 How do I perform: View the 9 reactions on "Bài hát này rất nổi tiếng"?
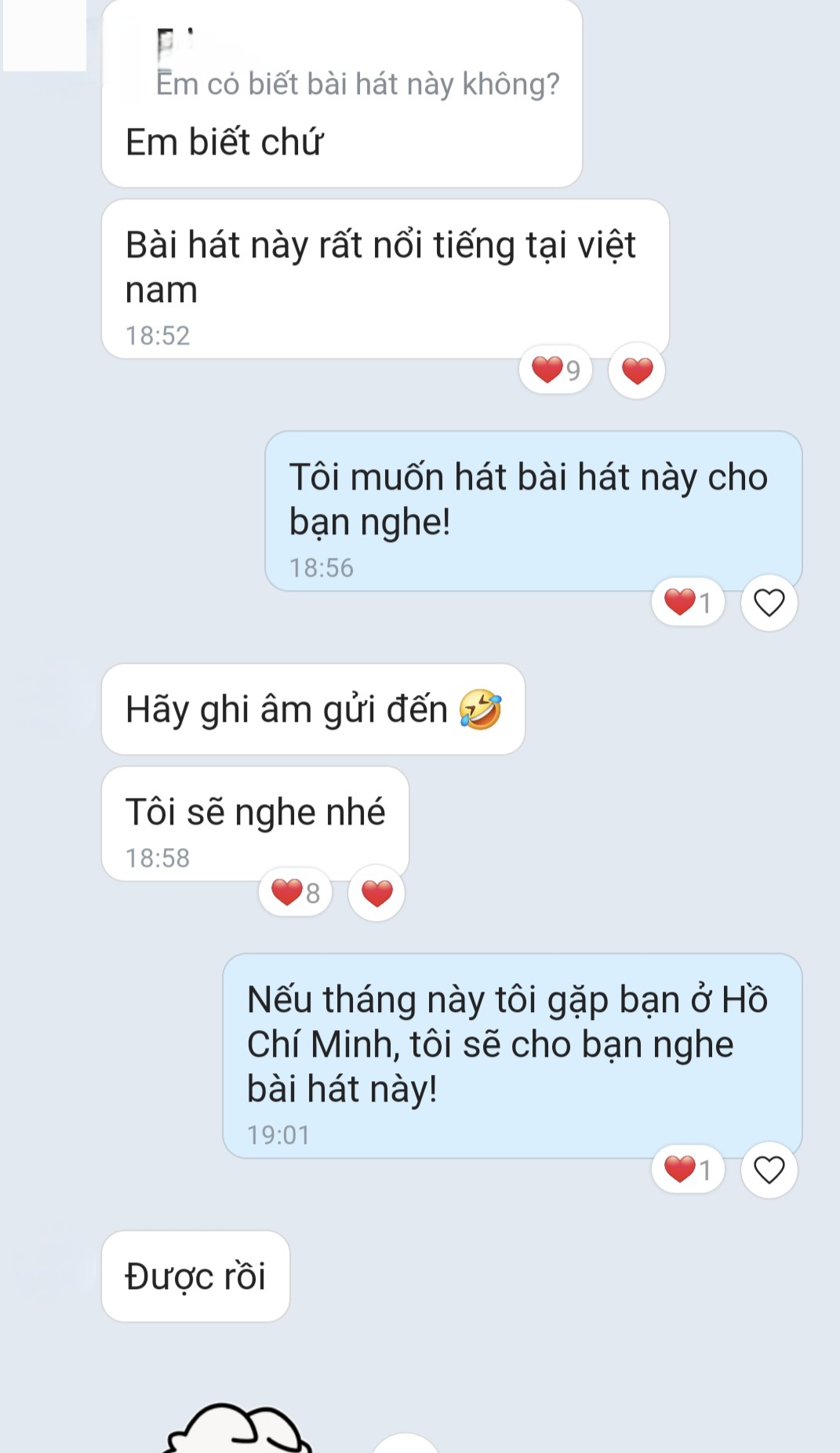555,370
